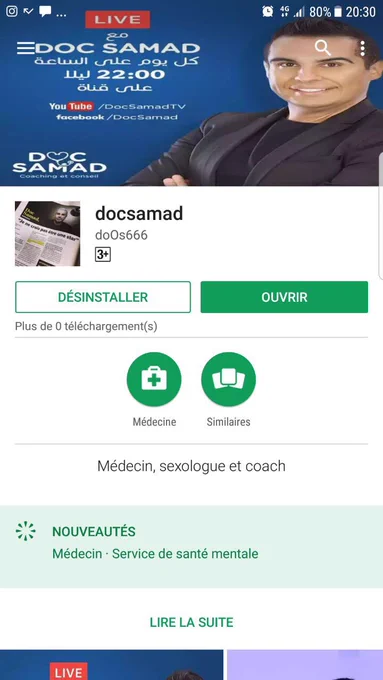This screenshot has width=383, height=680.
Task: Open the app with Ouvrir
Action: point(284,297)
